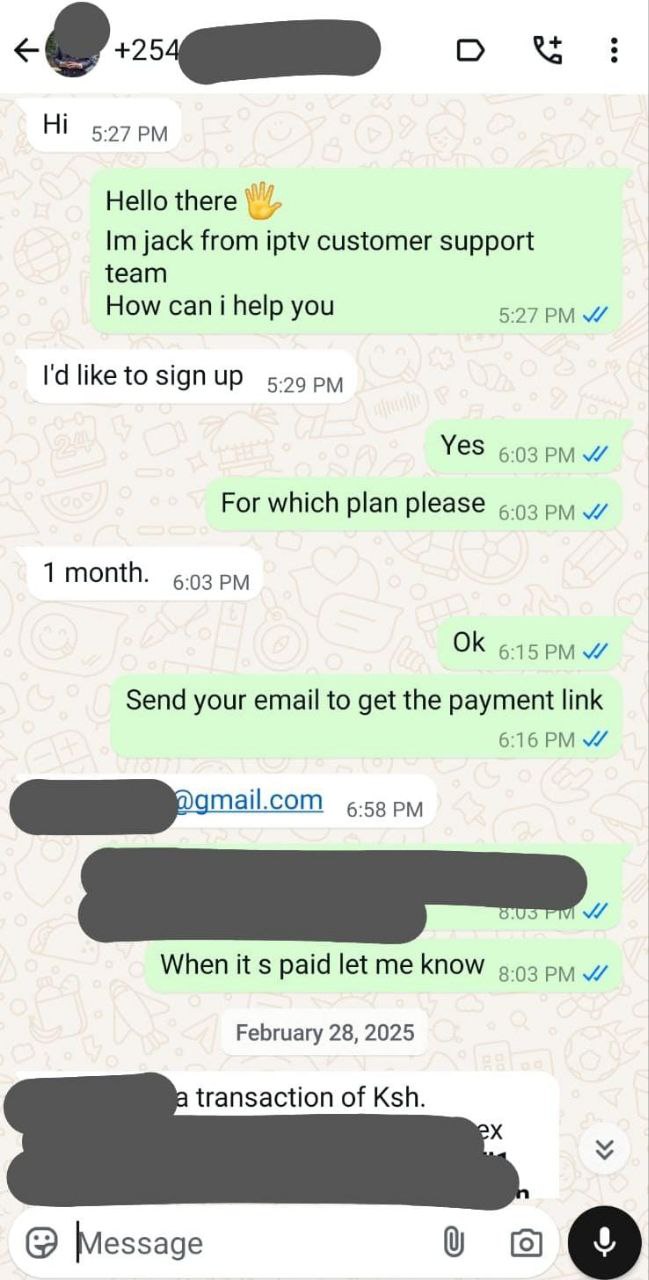The height and width of the screenshot is (1280, 649).
Task: Open the label icon in header
Action: tap(470, 50)
